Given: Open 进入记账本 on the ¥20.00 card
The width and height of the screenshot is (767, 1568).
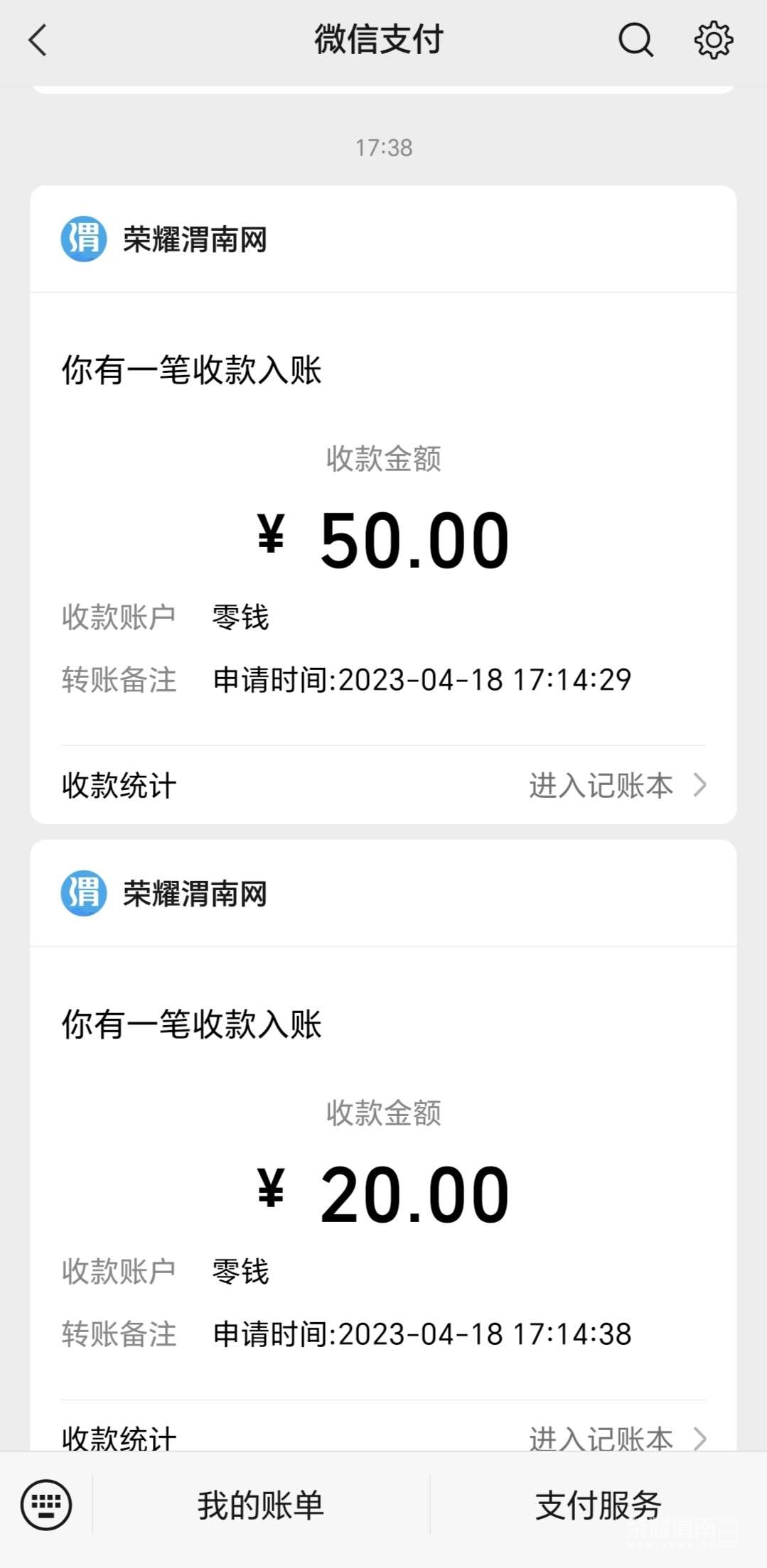Looking at the screenshot, I should click(616, 1437).
